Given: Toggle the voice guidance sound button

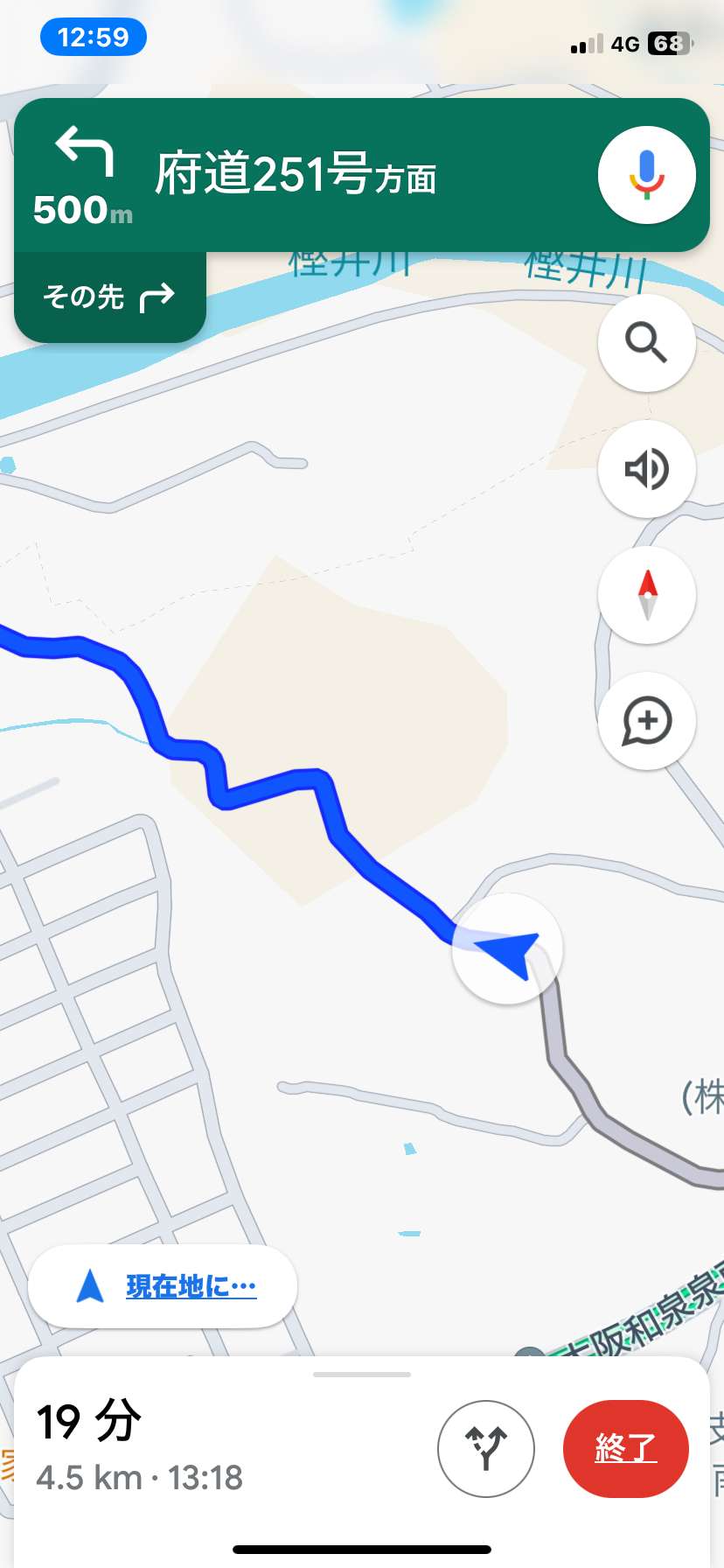Looking at the screenshot, I should point(646,468).
